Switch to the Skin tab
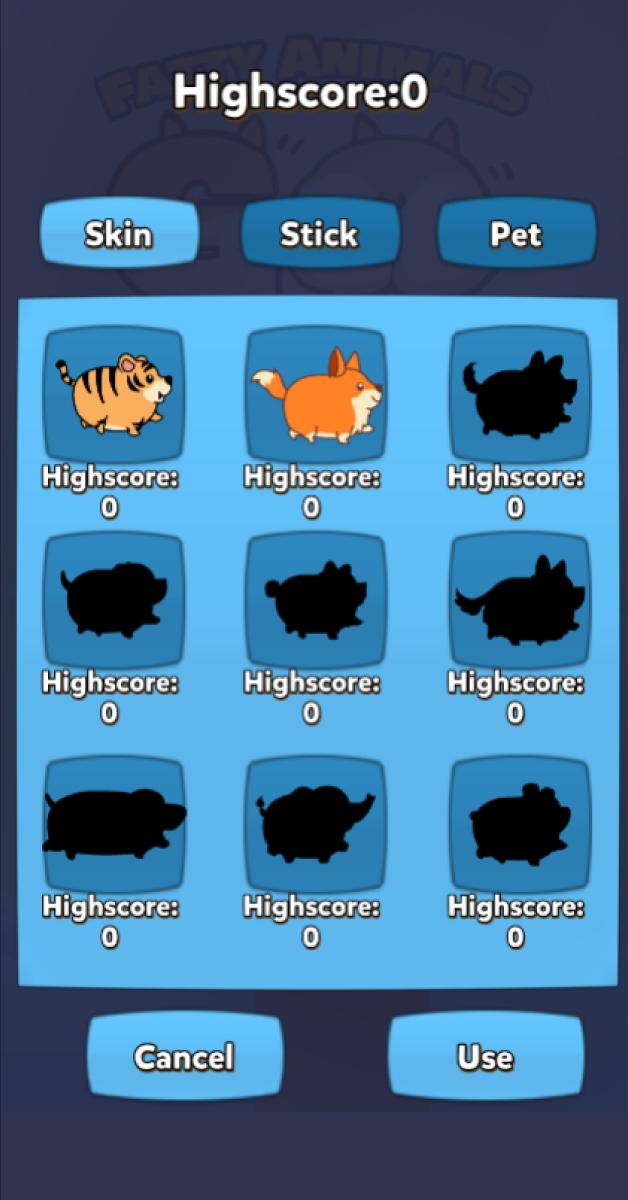The width and height of the screenshot is (628, 1200). tap(119, 234)
